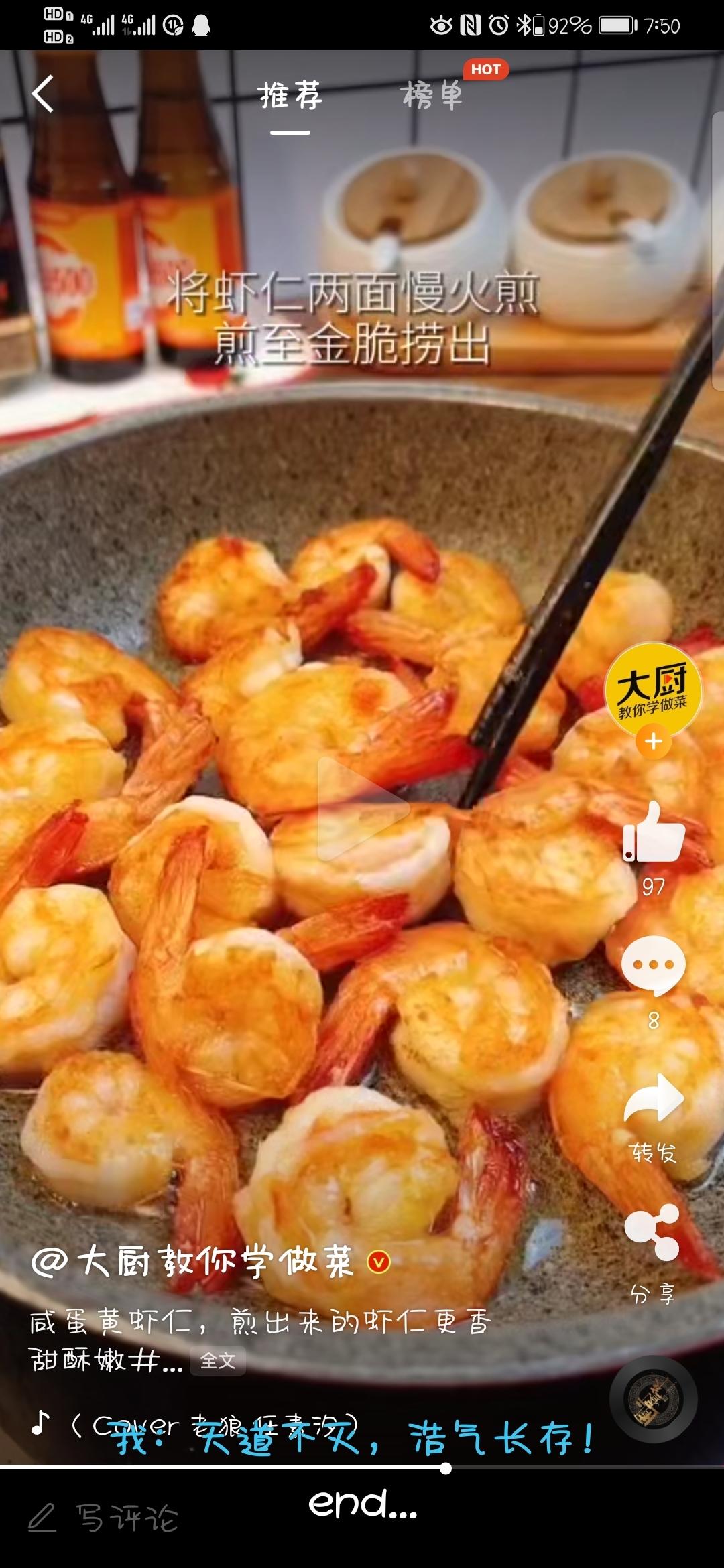This screenshot has width=724, height=1568.
Task: Expand the caption with 全文
Action: point(218,1361)
